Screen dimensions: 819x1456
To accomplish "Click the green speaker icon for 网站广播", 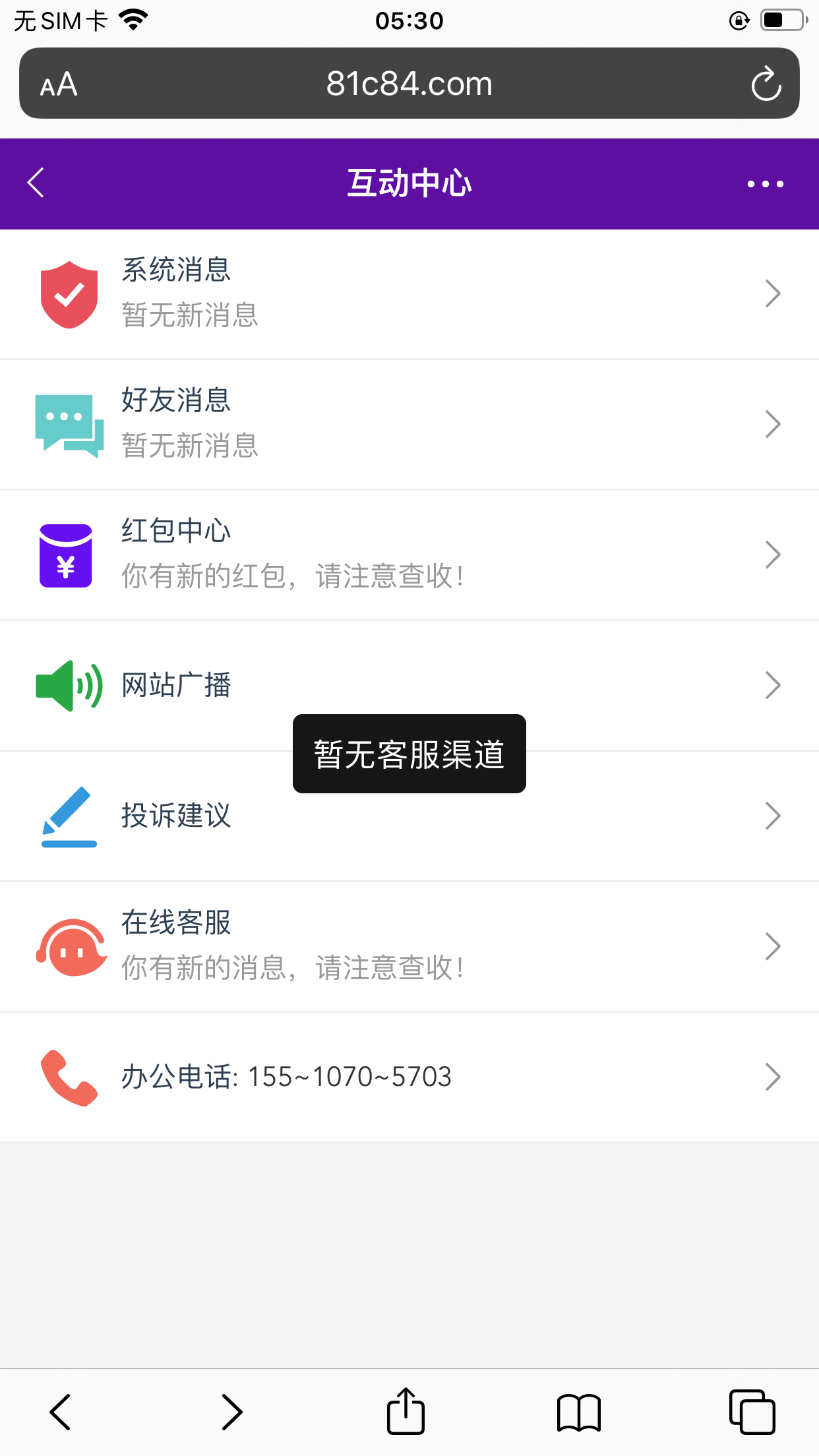I will [68, 686].
